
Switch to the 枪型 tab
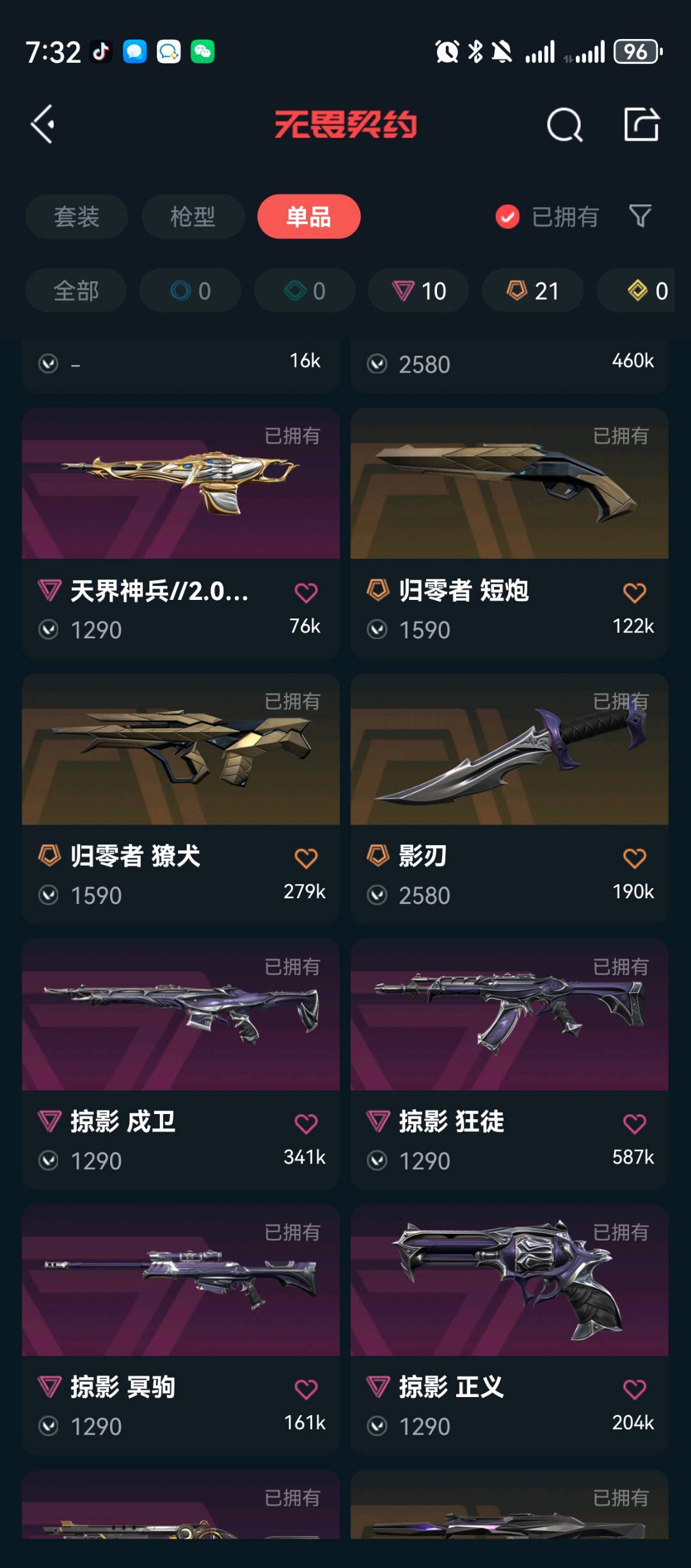(x=193, y=216)
